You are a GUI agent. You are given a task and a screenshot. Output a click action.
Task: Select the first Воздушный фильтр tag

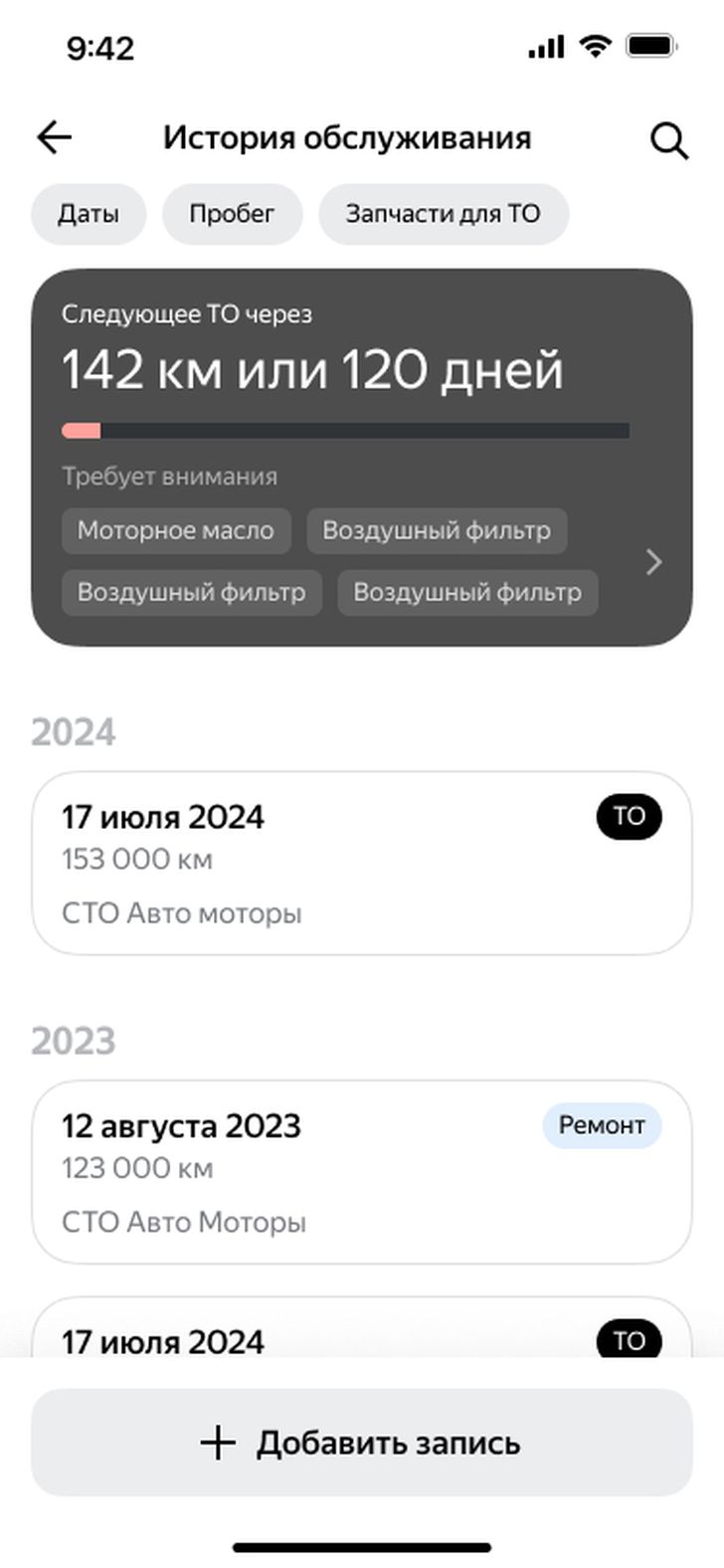(438, 530)
